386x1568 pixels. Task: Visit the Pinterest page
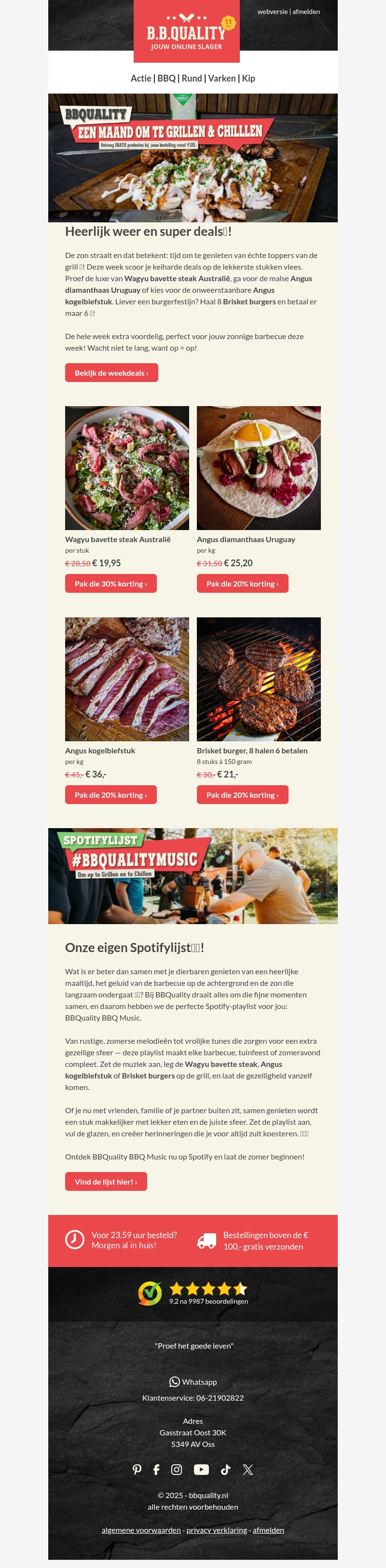click(x=137, y=1470)
